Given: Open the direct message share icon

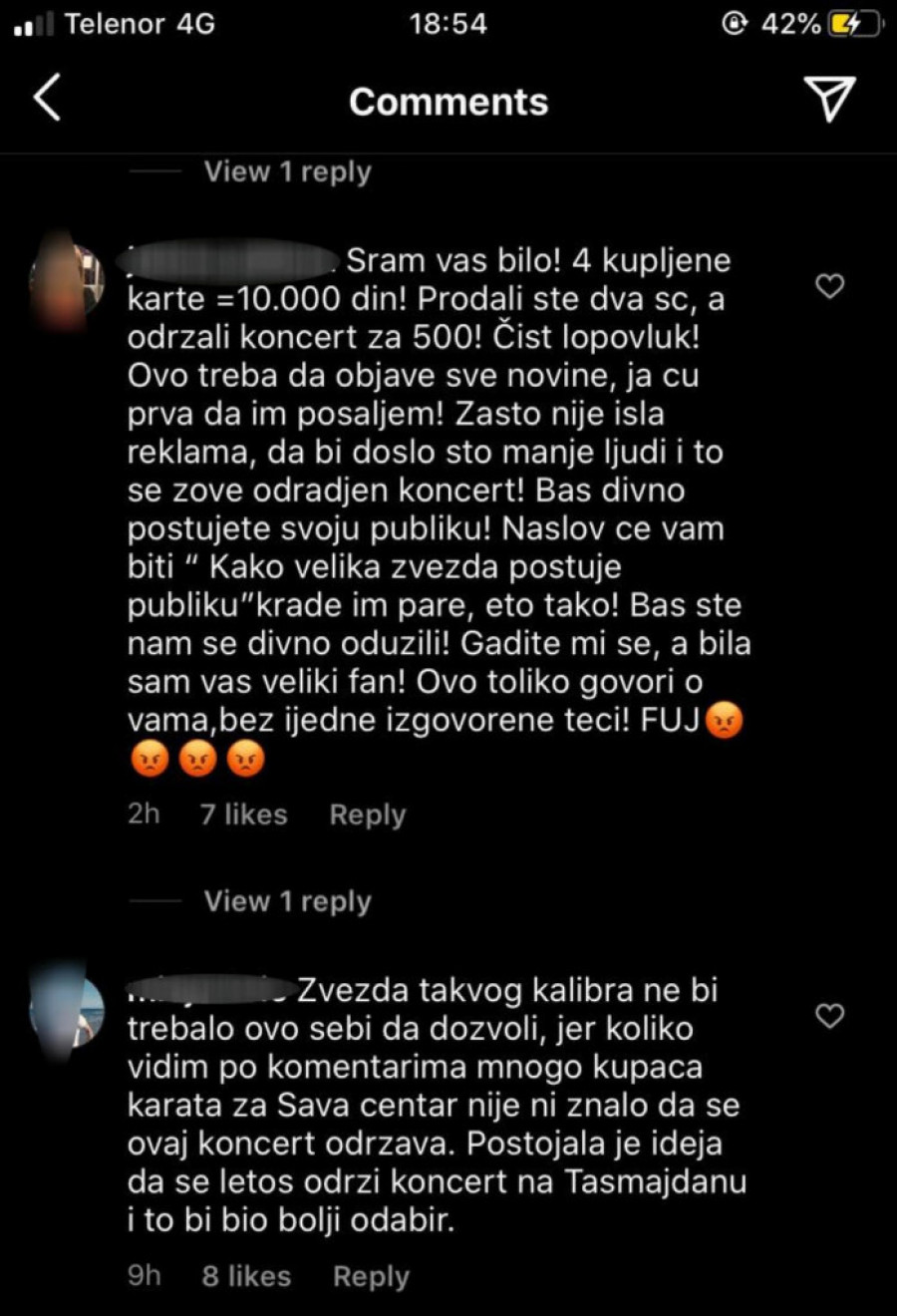Looking at the screenshot, I should point(829,99).
